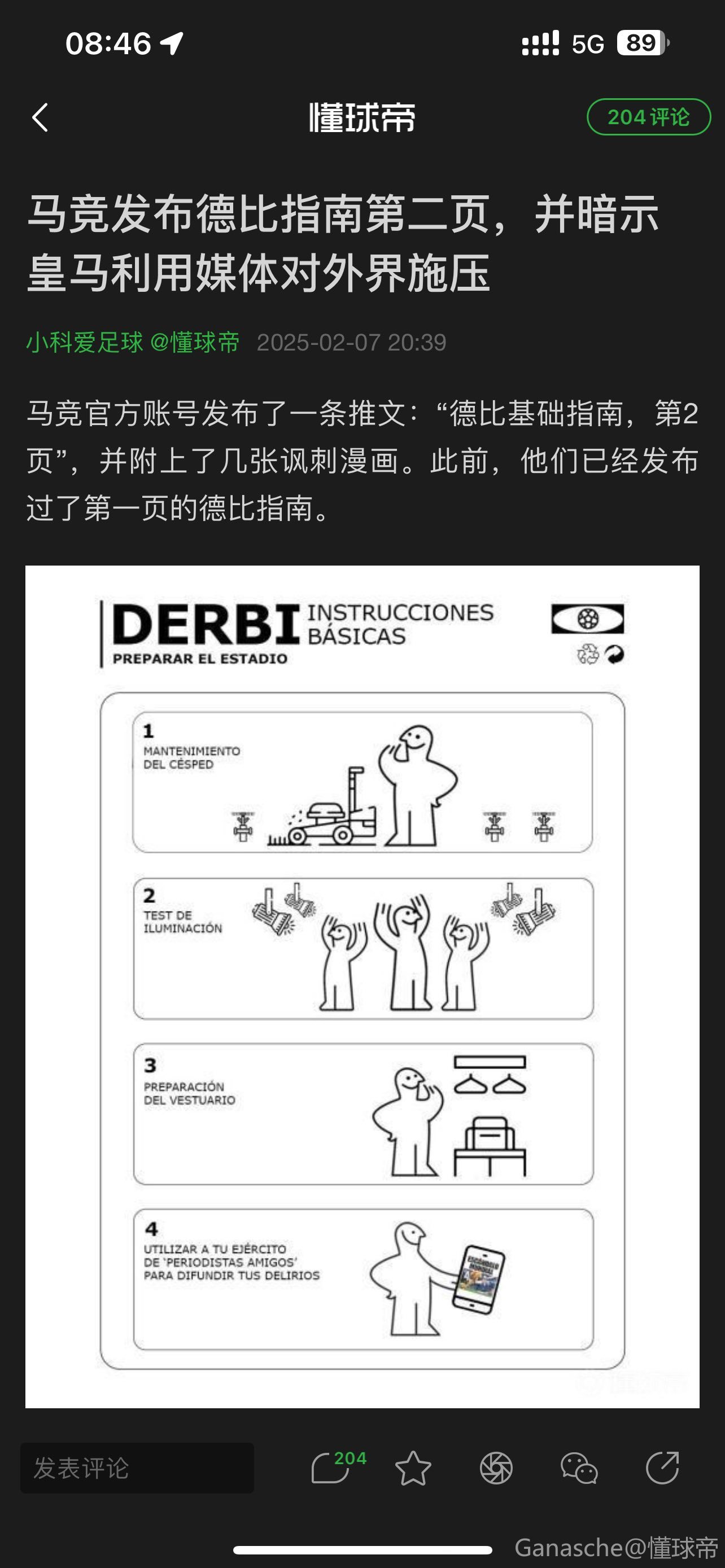Image resolution: width=725 pixels, height=1568 pixels.
Task: Share the article to WeChat
Action: point(579,1468)
